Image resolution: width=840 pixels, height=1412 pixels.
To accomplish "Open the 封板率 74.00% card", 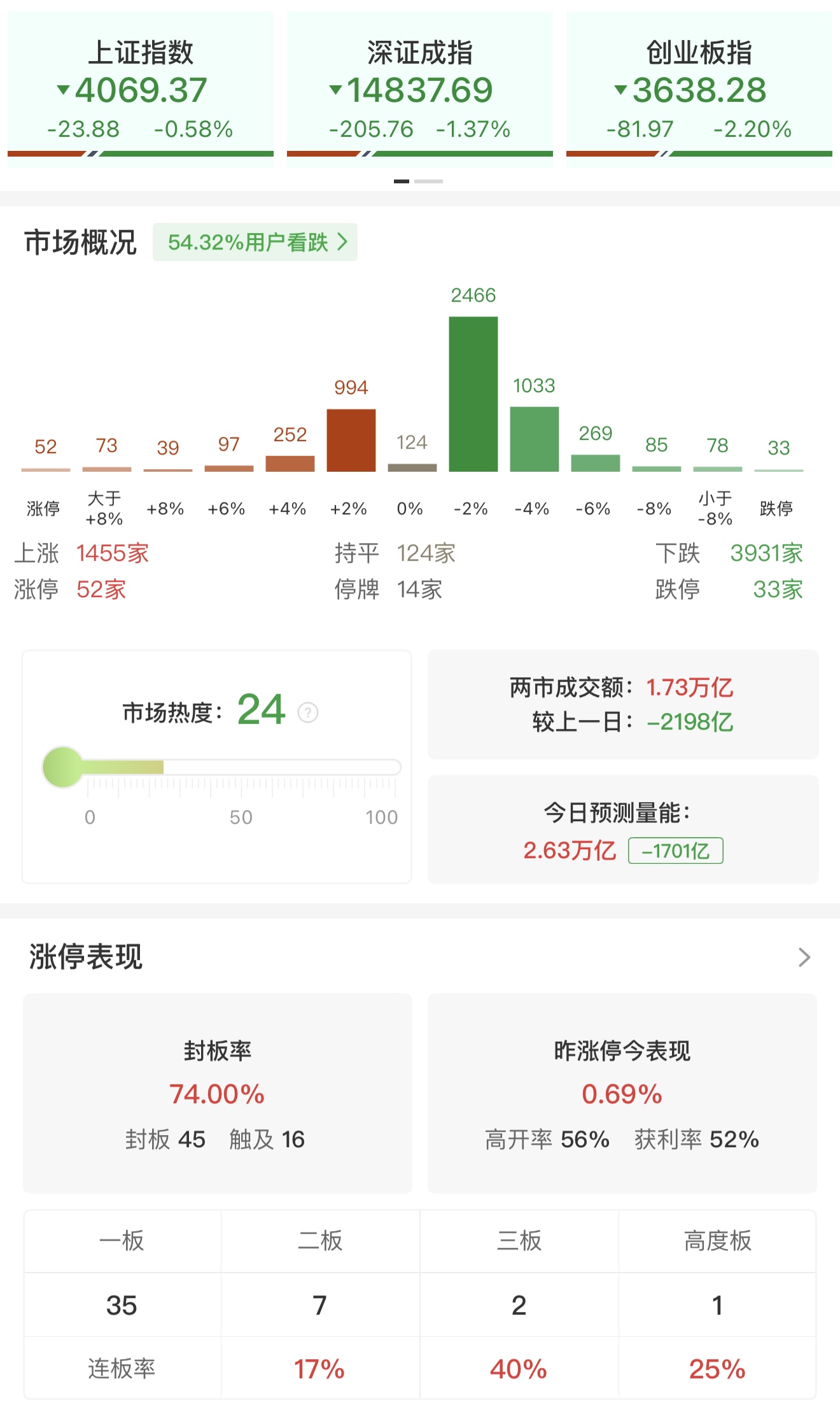I will 217,1092.
